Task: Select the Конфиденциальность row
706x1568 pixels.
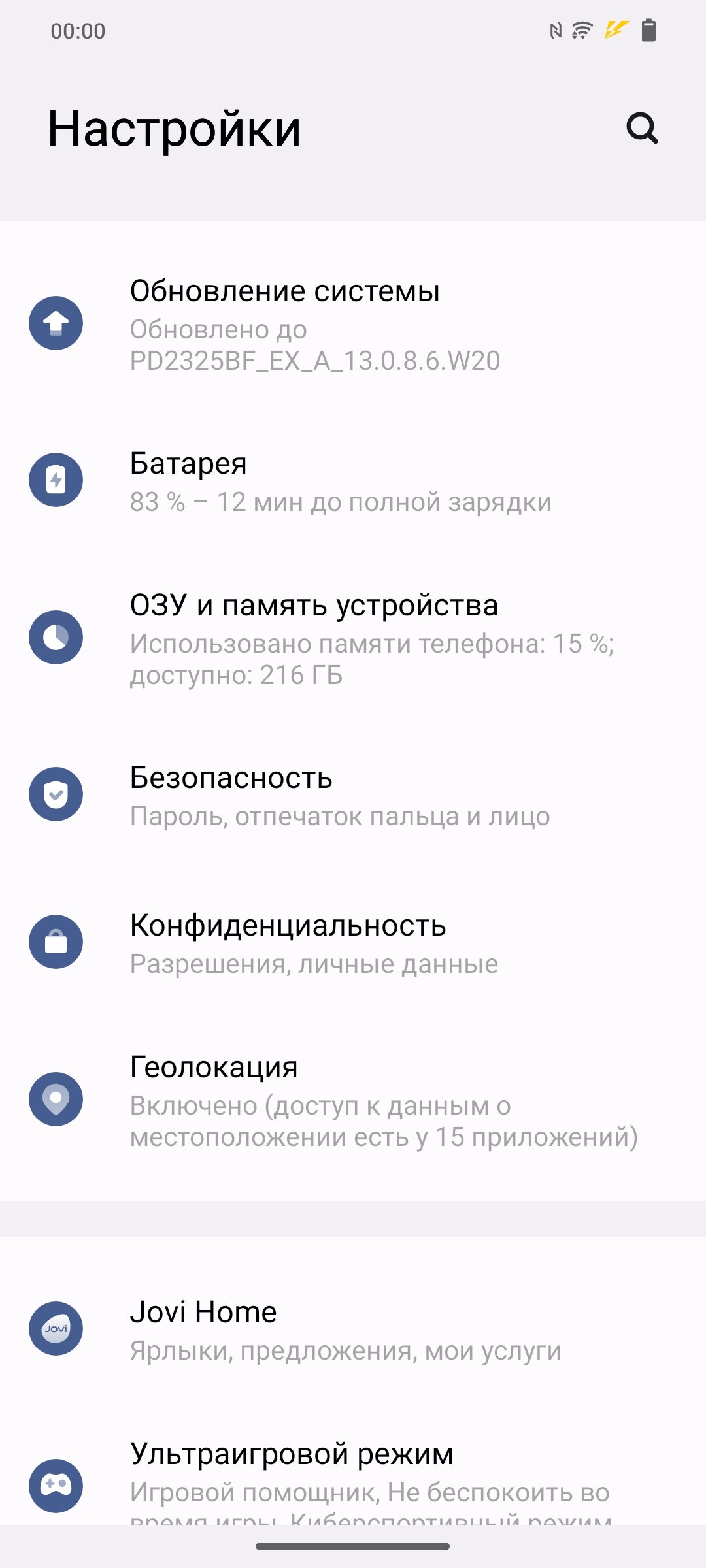Action: 353,942
